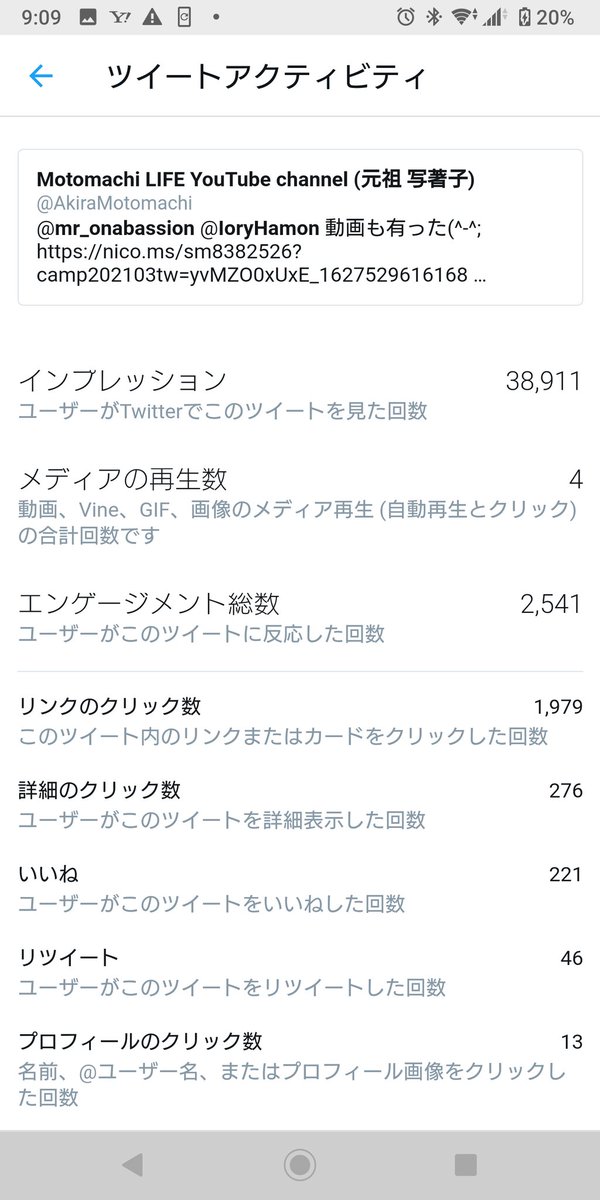Tap the system back button
600x1200 pixels.
click(132, 1164)
